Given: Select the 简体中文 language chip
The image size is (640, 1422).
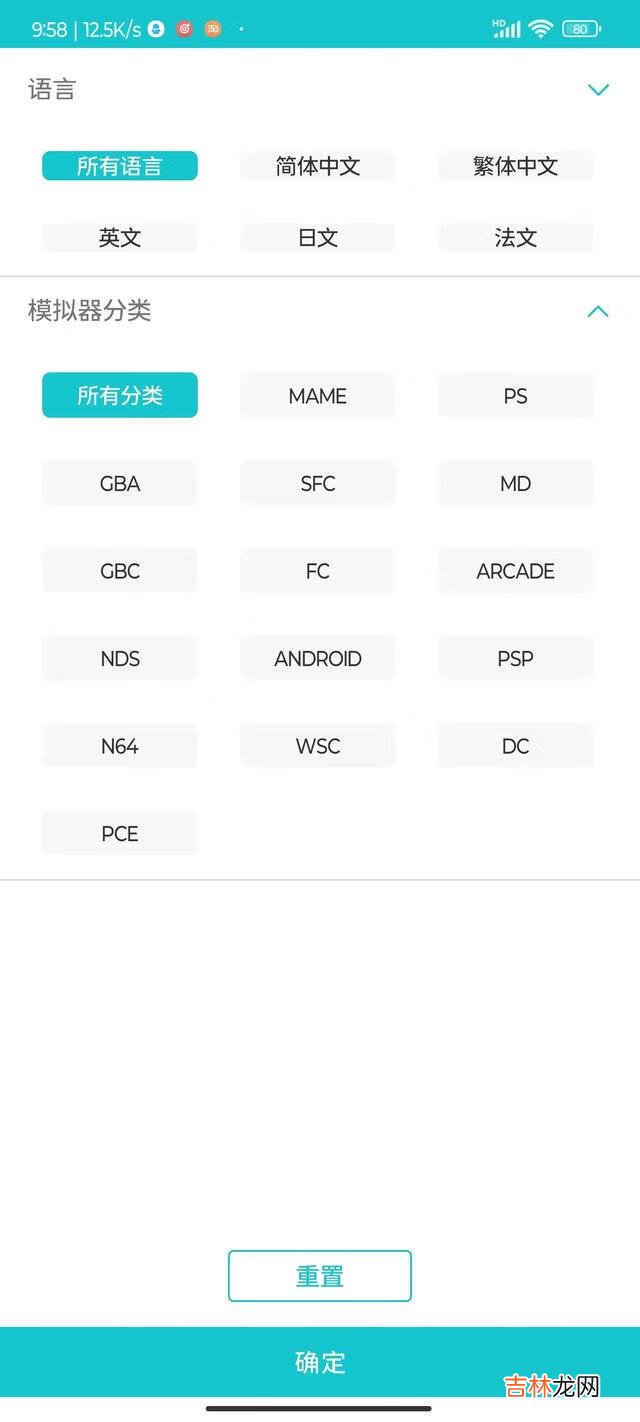Looking at the screenshot, I should click(318, 166).
